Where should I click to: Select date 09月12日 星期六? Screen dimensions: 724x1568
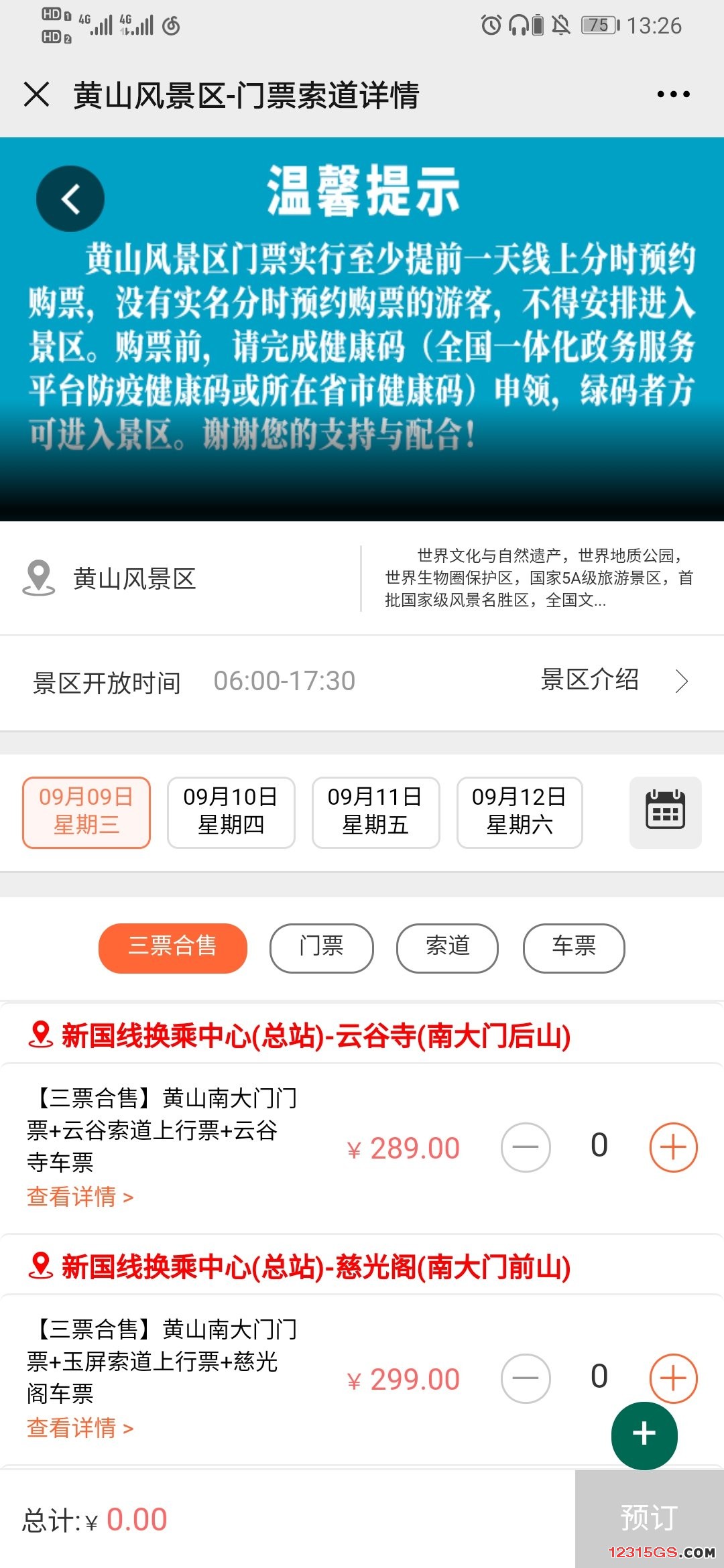click(x=520, y=812)
